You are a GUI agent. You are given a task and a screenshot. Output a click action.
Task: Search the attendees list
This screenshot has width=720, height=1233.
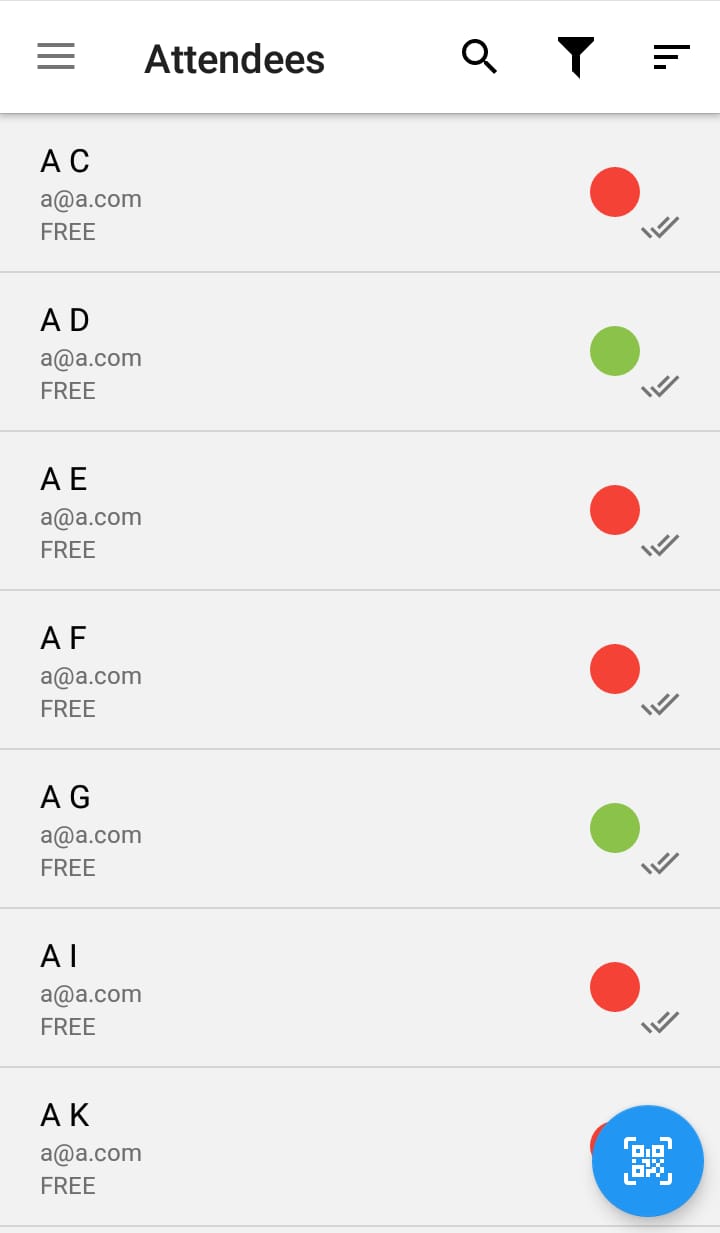(x=479, y=57)
